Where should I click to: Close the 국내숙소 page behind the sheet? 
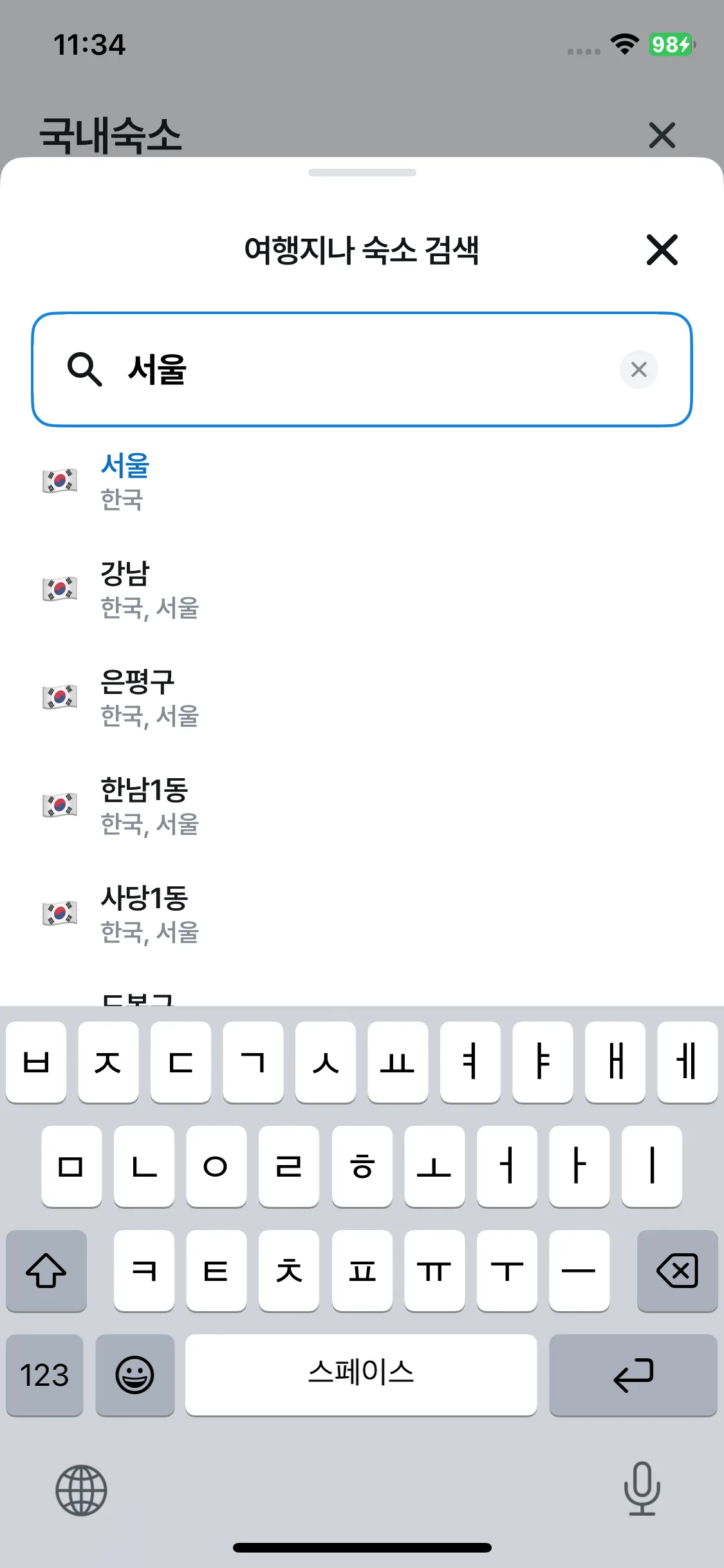click(662, 136)
